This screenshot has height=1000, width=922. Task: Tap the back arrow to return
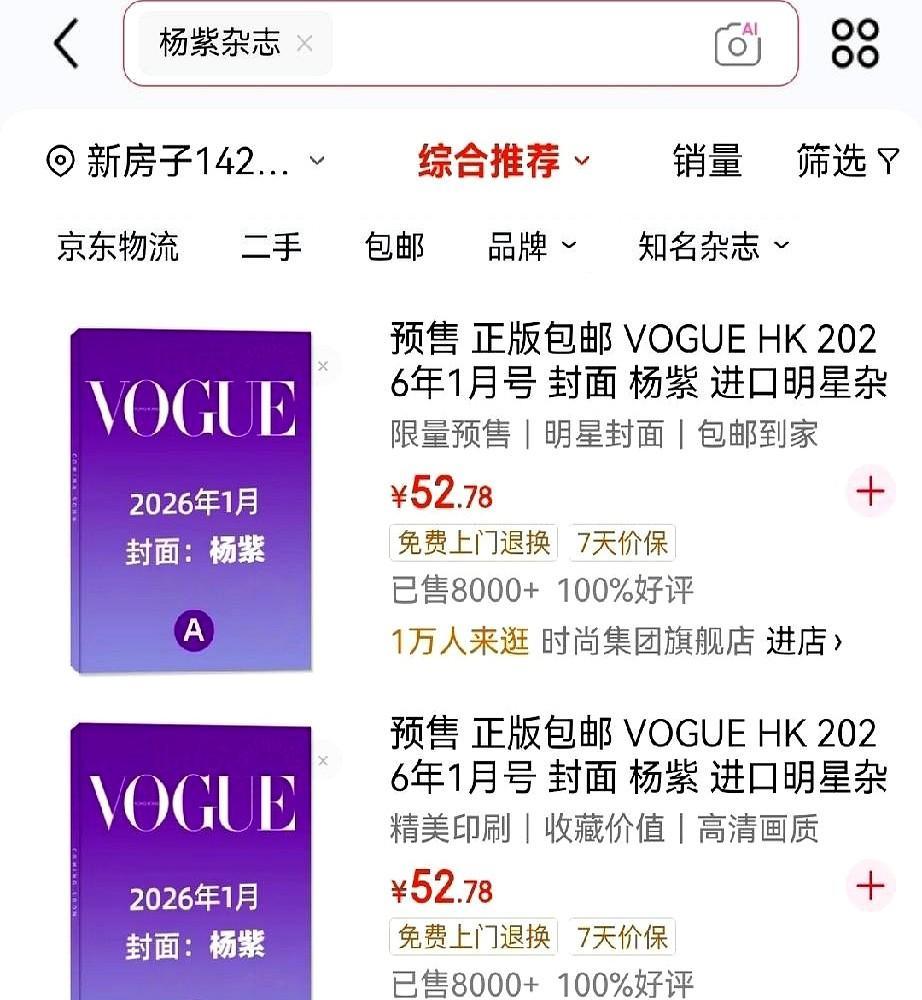[64, 44]
